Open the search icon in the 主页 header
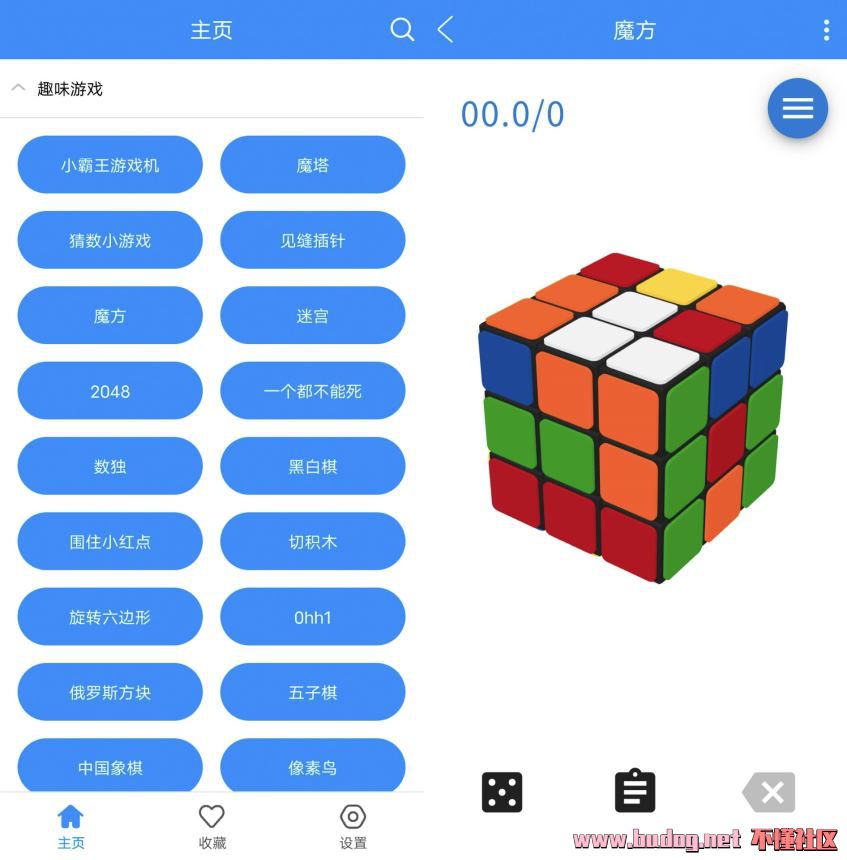The image size is (847, 860). (x=402, y=30)
